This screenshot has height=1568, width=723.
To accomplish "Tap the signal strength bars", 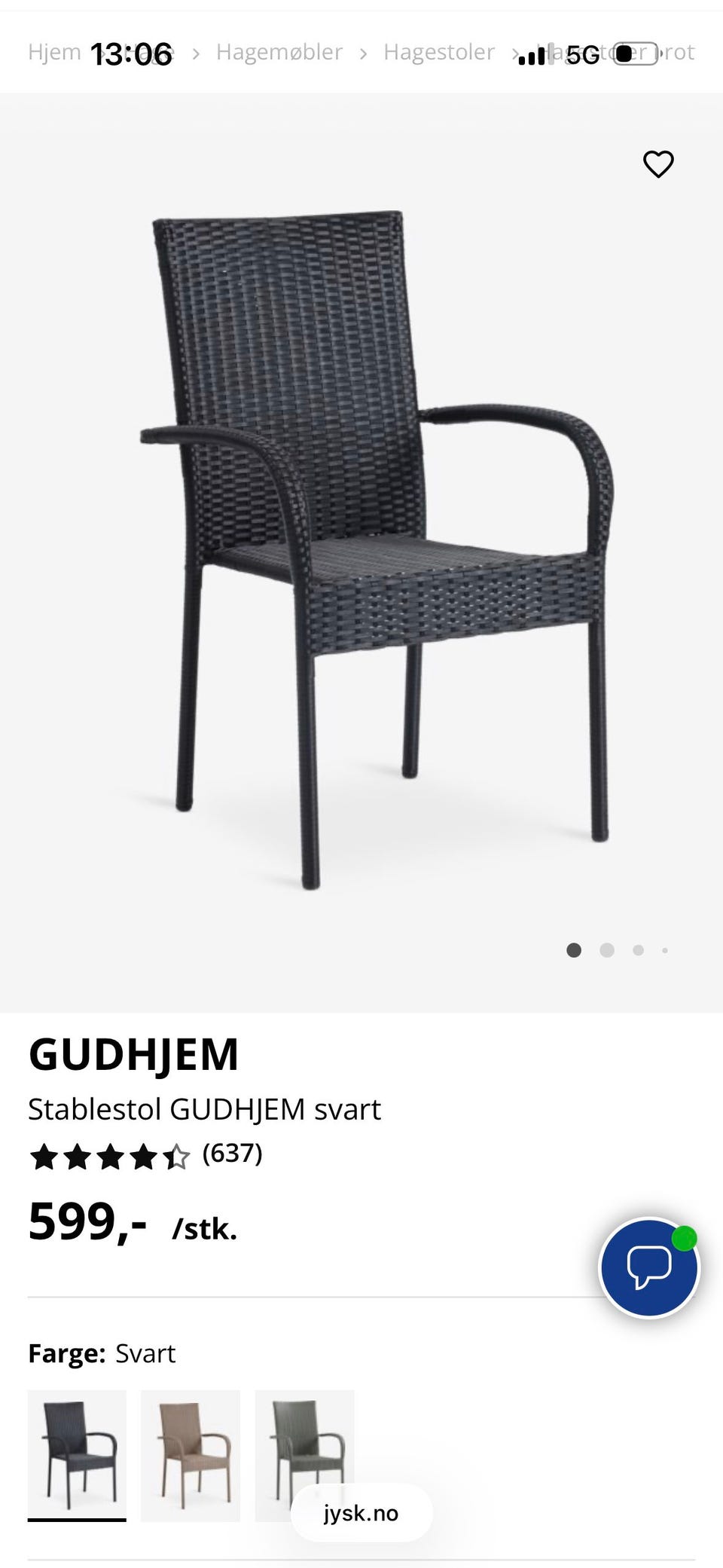I will pos(535,53).
